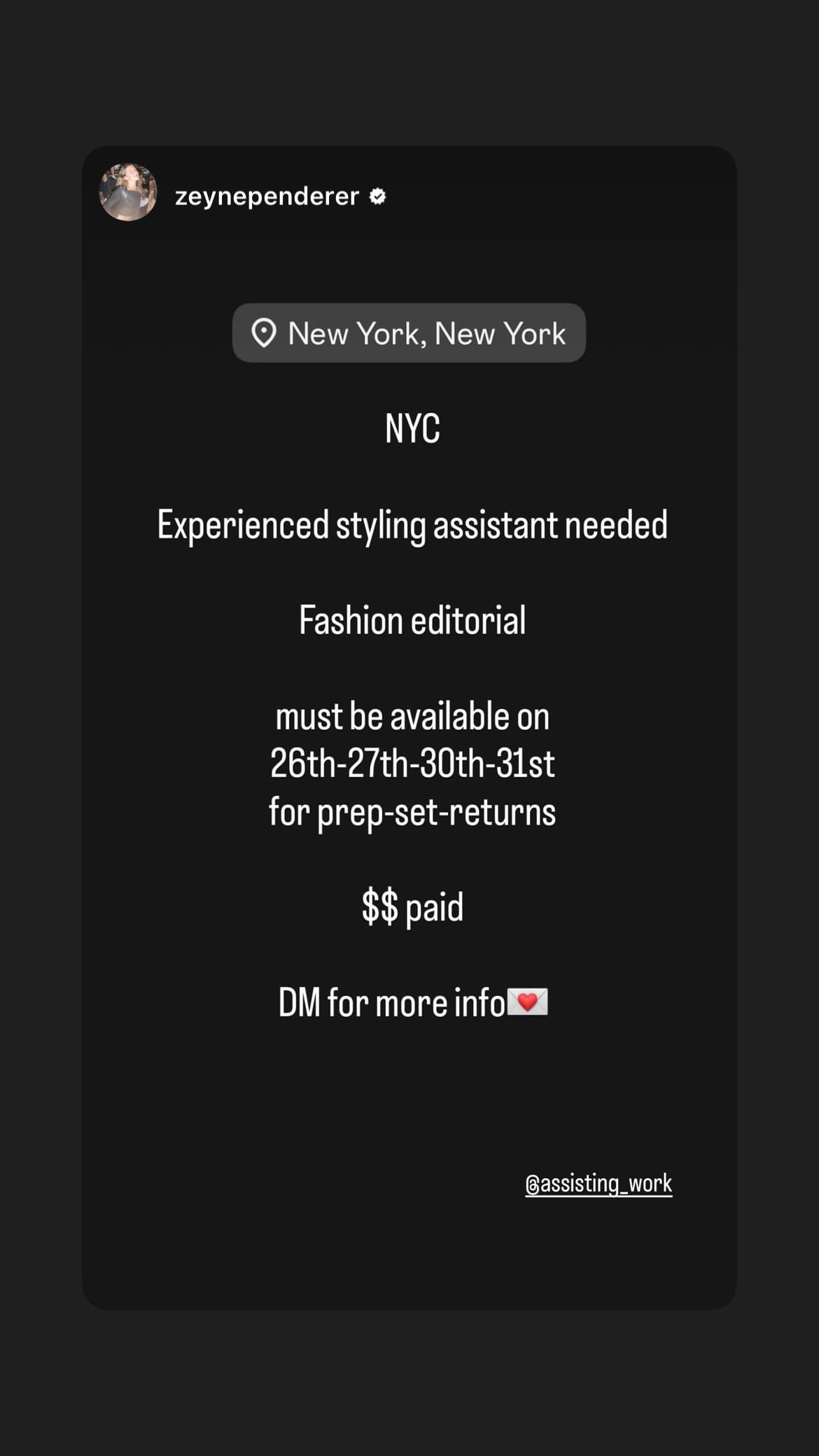
Task: Click the profile picture of zeynependerer
Action: [129, 191]
